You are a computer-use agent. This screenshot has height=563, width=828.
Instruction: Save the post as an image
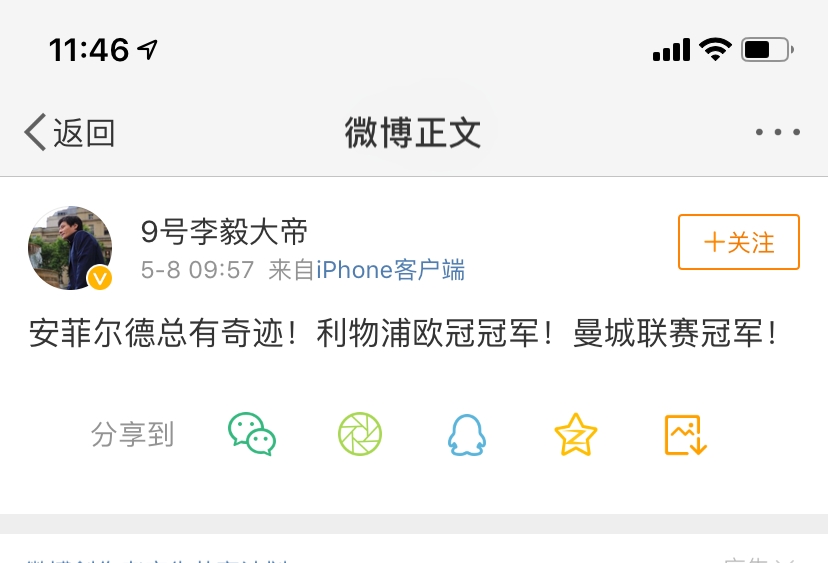coord(686,434)
